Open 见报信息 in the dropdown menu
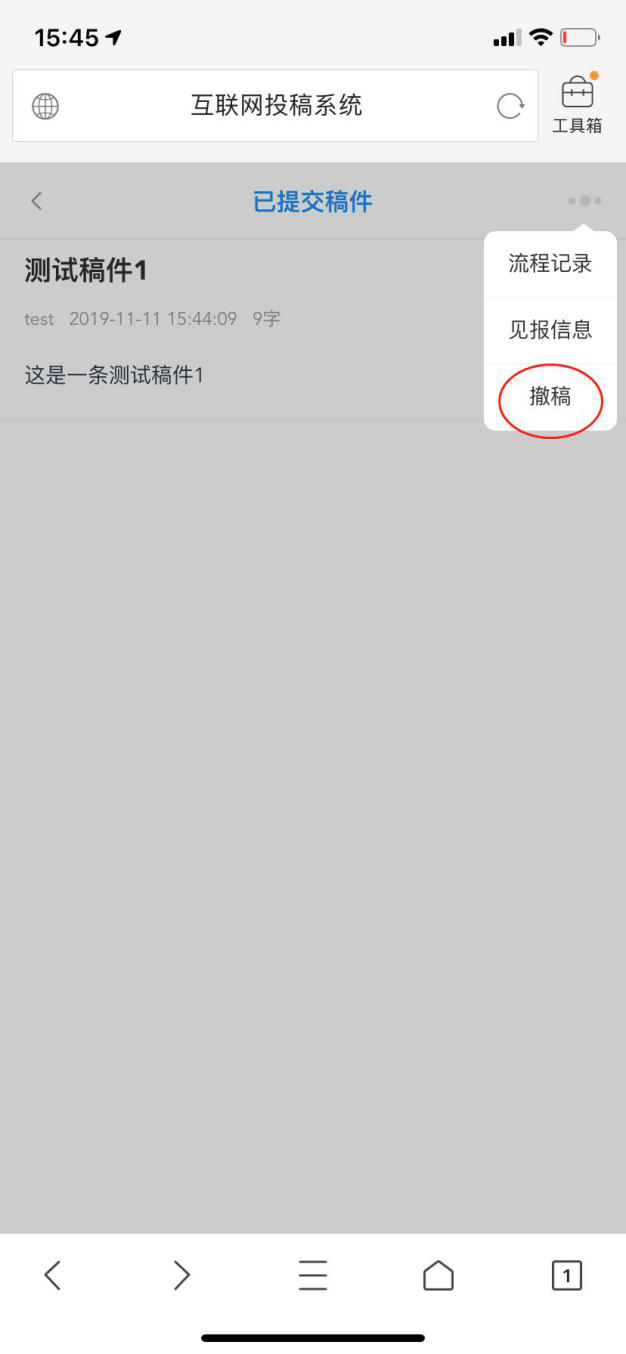Image resolution: width=626 pixels, height=1354 pixels. point(550,330)
